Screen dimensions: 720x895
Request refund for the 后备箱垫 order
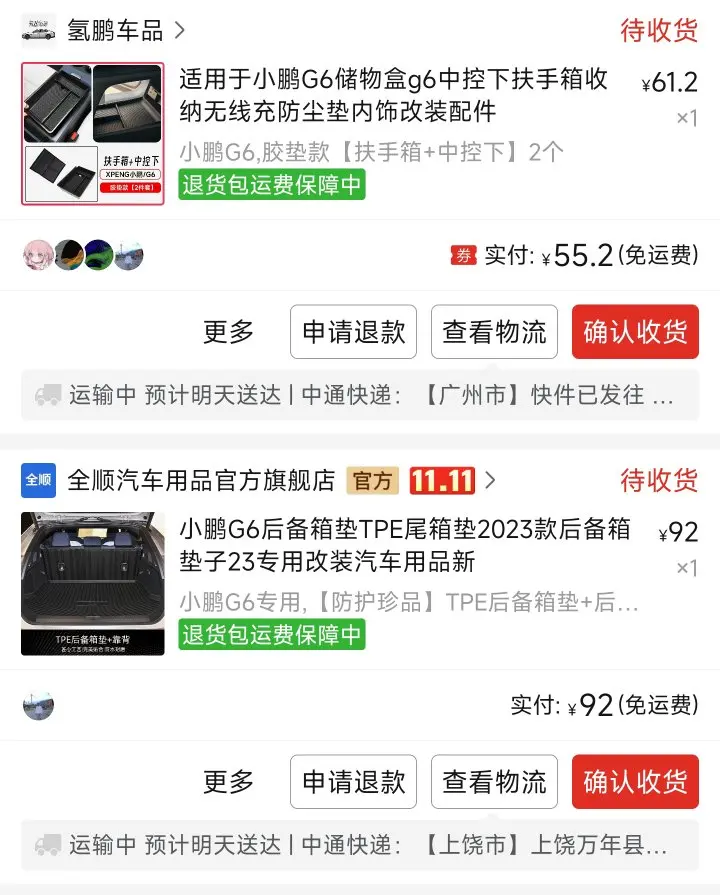[x=353, y=781]
